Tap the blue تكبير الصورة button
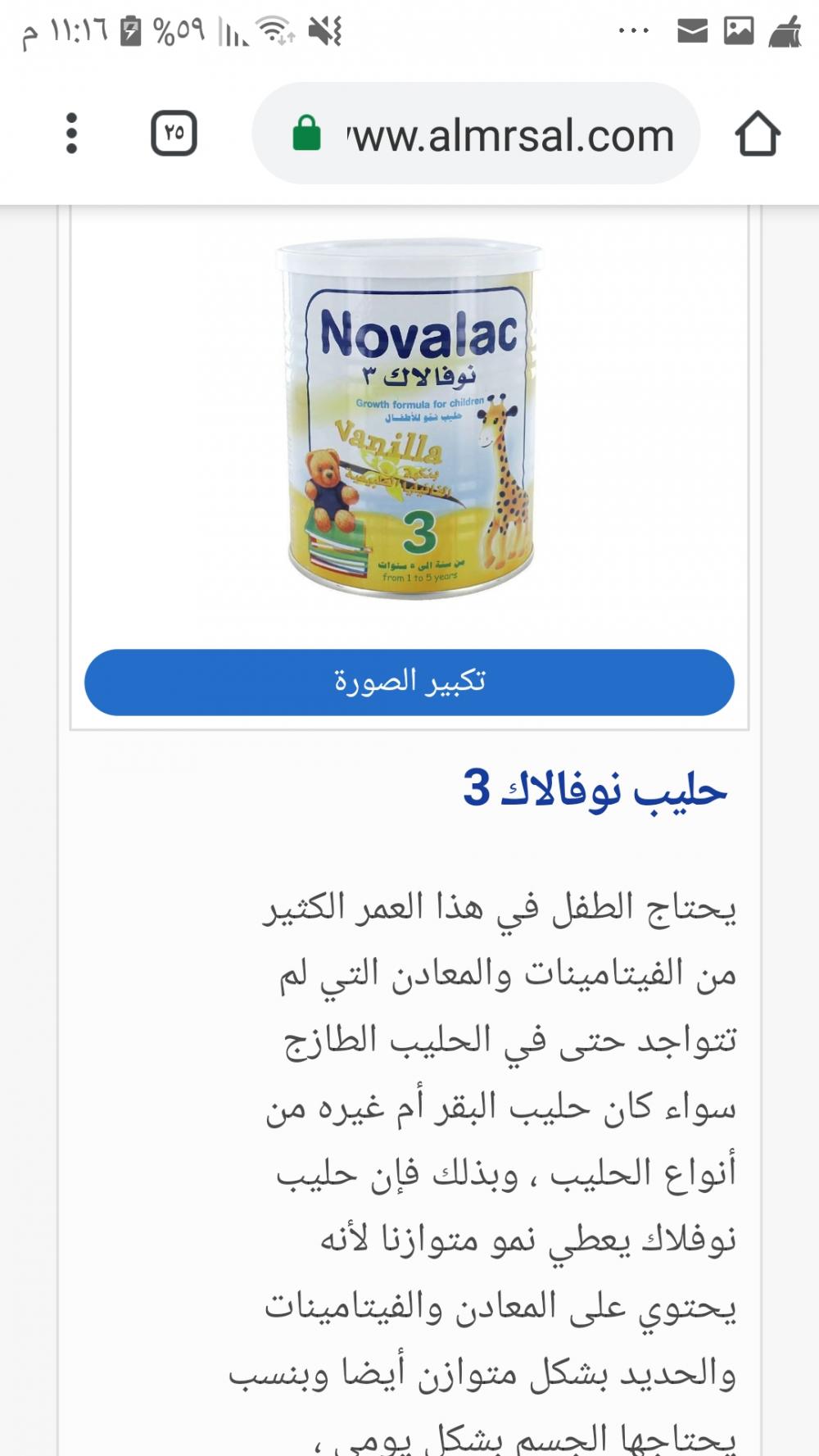The height and width of the screenshot is (1456, 819). pyautogui.click(x=409, y=683)
